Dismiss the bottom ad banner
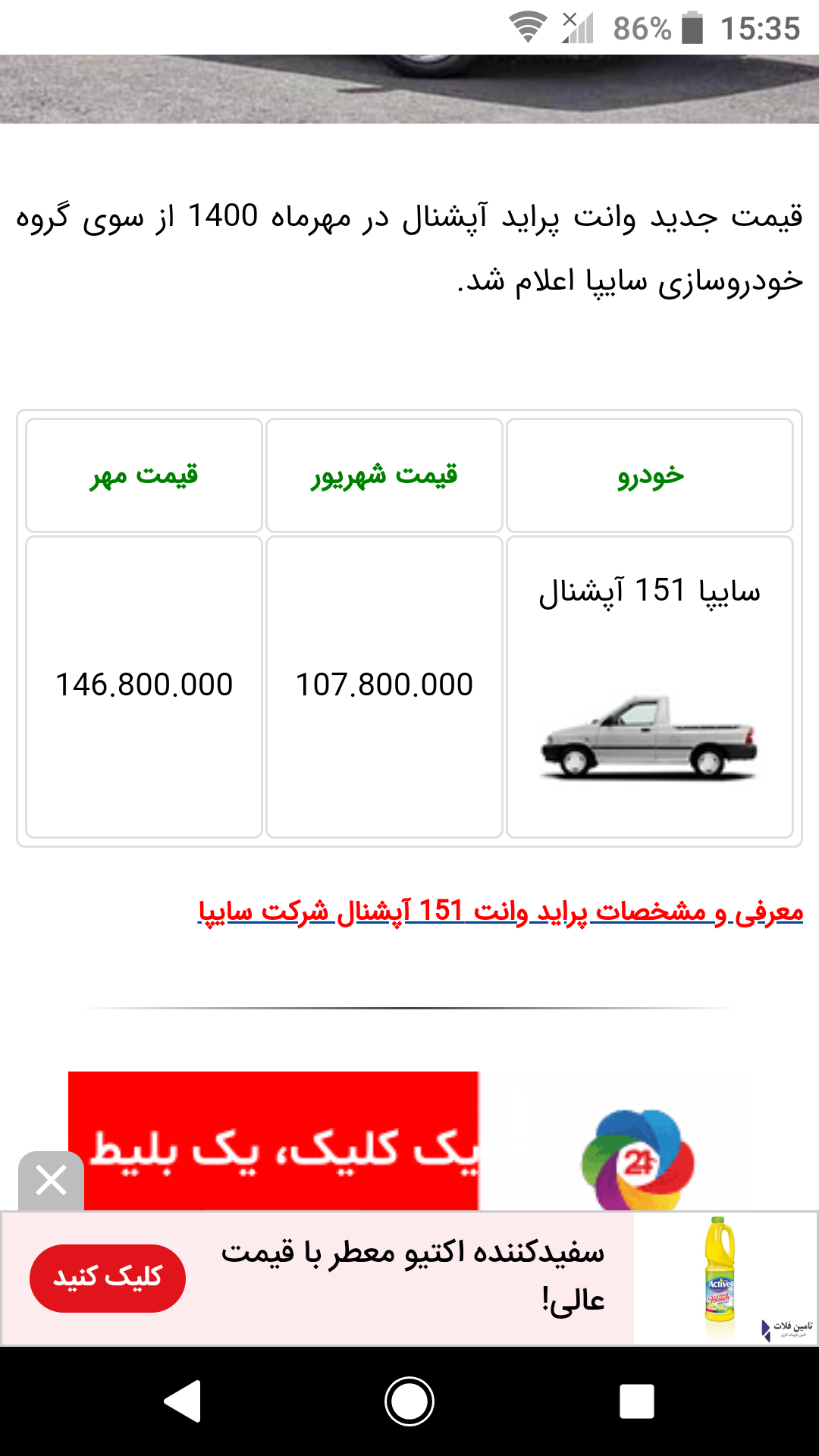The width and height of the screenshot is (819, 1456). tap(51, 1181)
